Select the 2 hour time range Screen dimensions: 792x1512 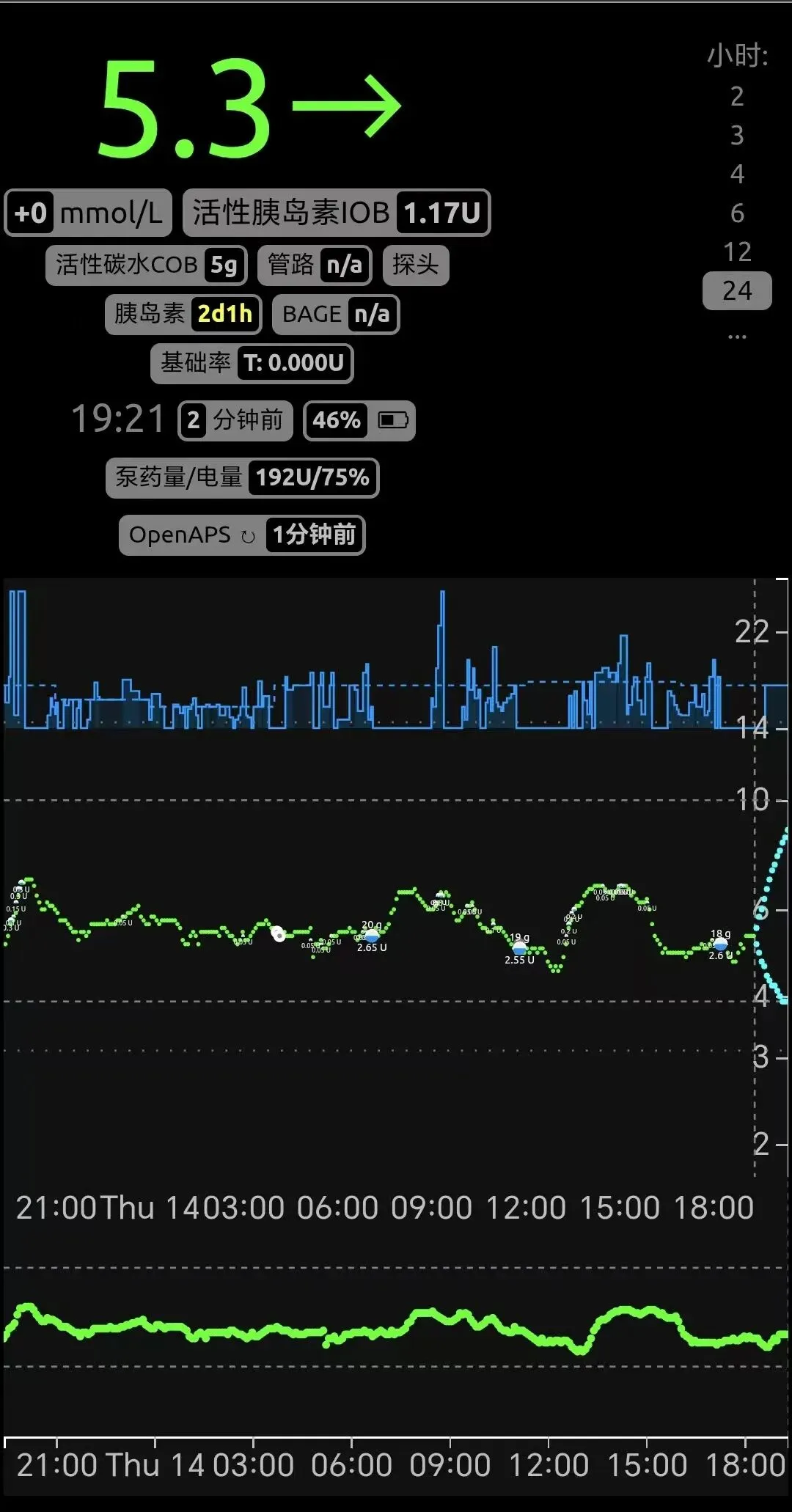(737, 97)
